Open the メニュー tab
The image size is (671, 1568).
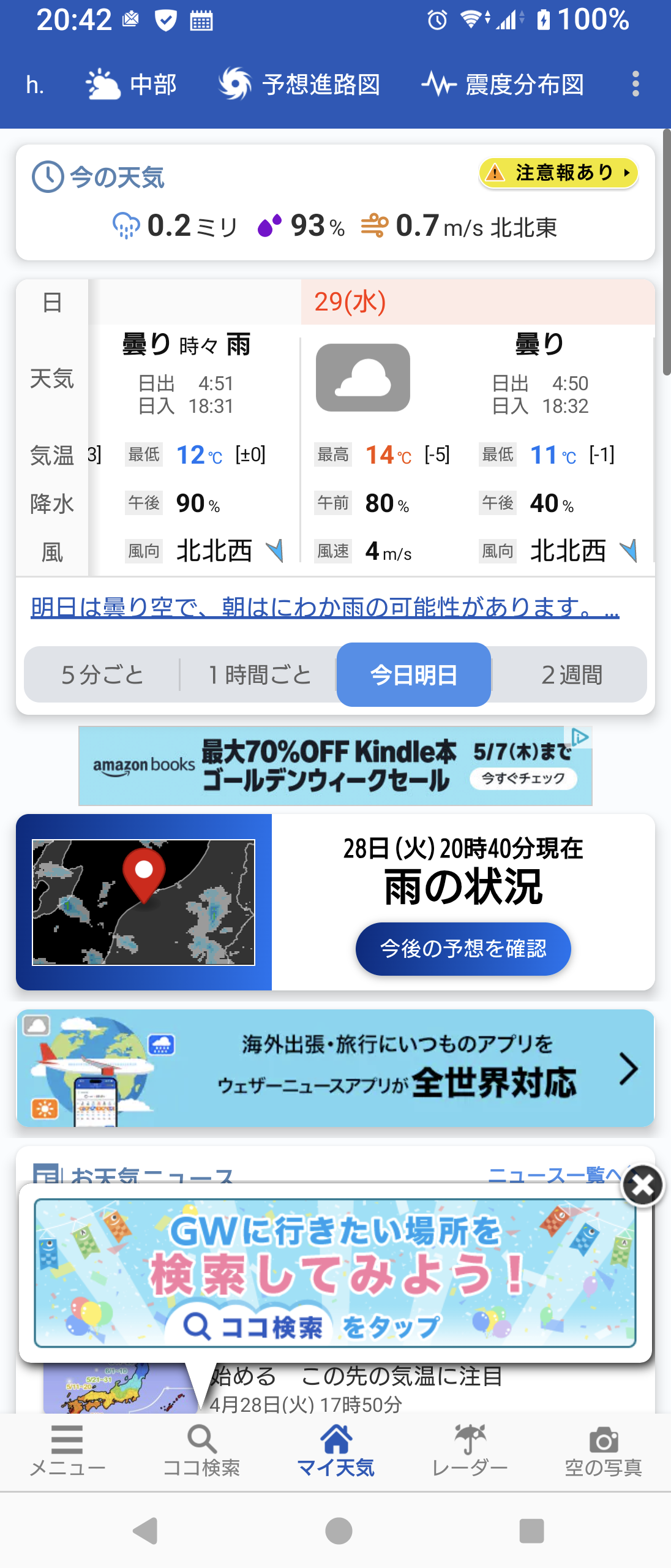tap(67, 1451)
